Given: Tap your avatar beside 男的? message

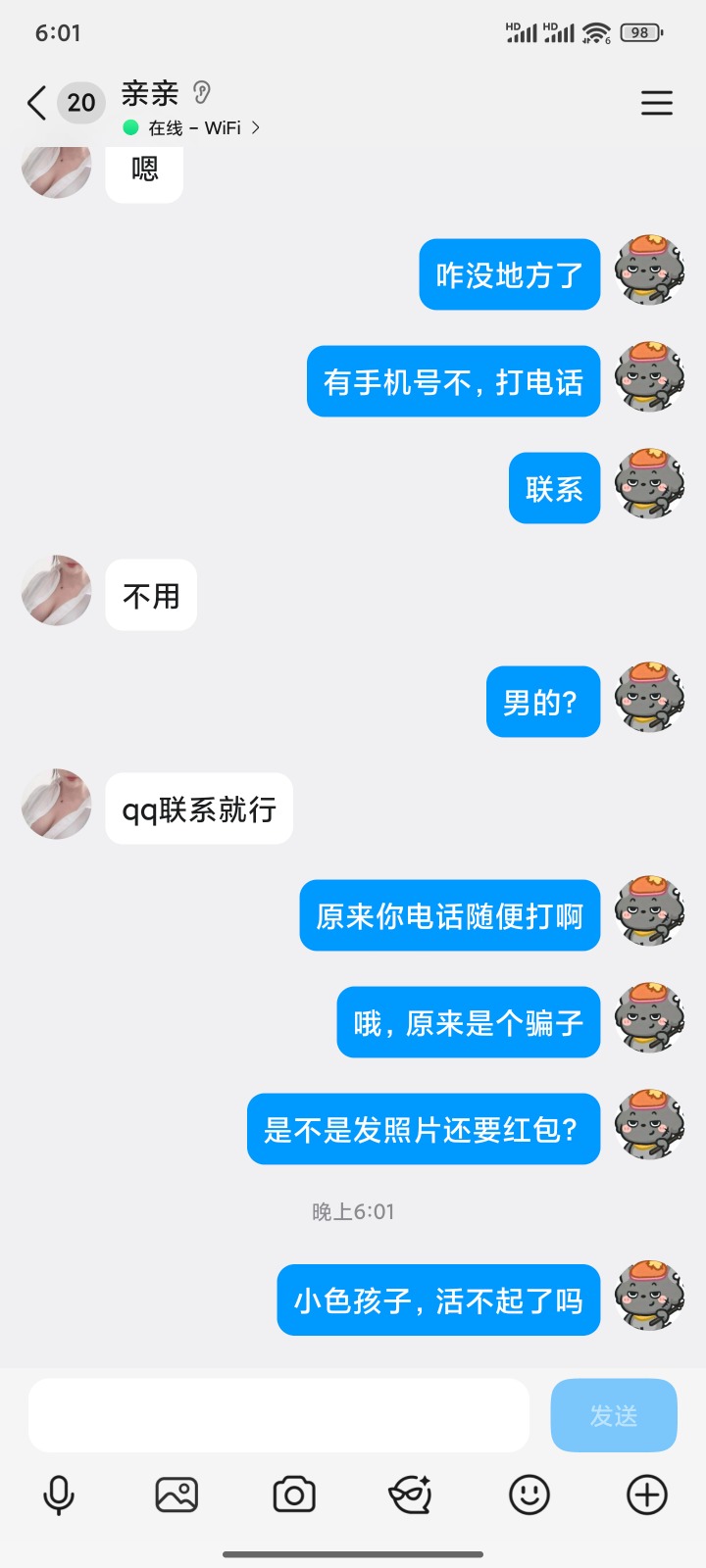Looking at the screenshot, I should point(648,699).
